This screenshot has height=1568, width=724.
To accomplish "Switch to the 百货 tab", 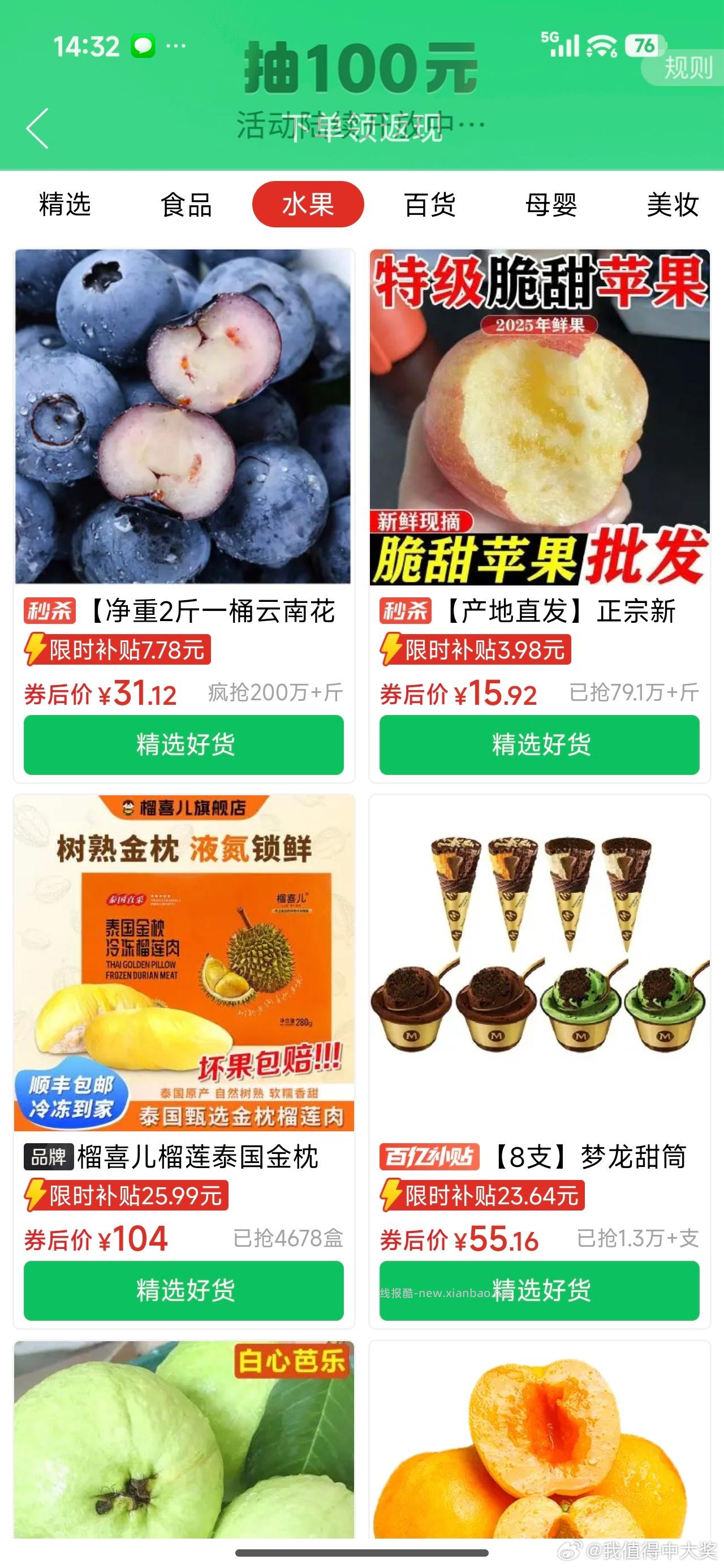I will coord(430,205).
